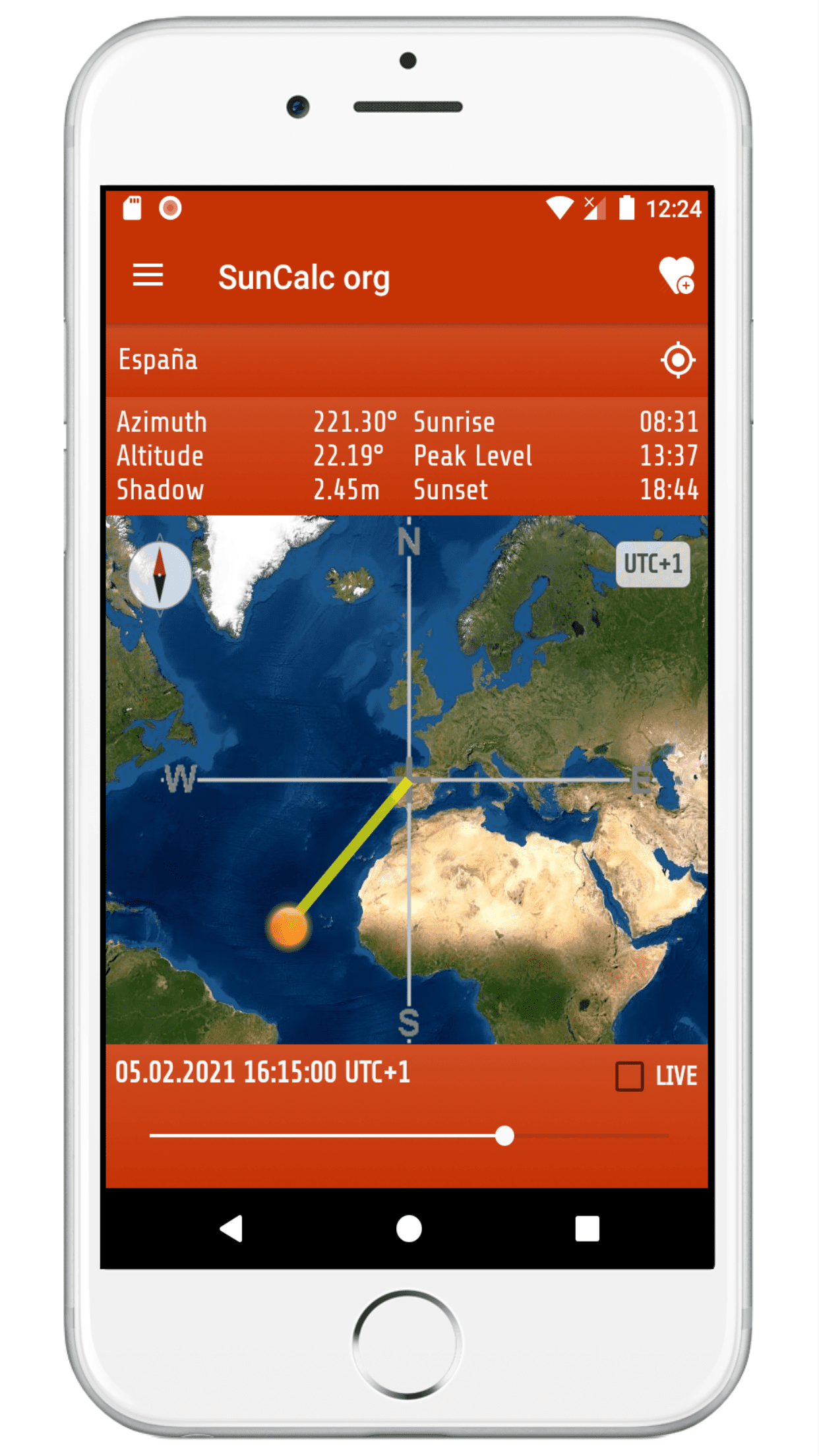Enable the LIVE checkbox
The image size is (819, 1456).
click(x=630, y=1076)
